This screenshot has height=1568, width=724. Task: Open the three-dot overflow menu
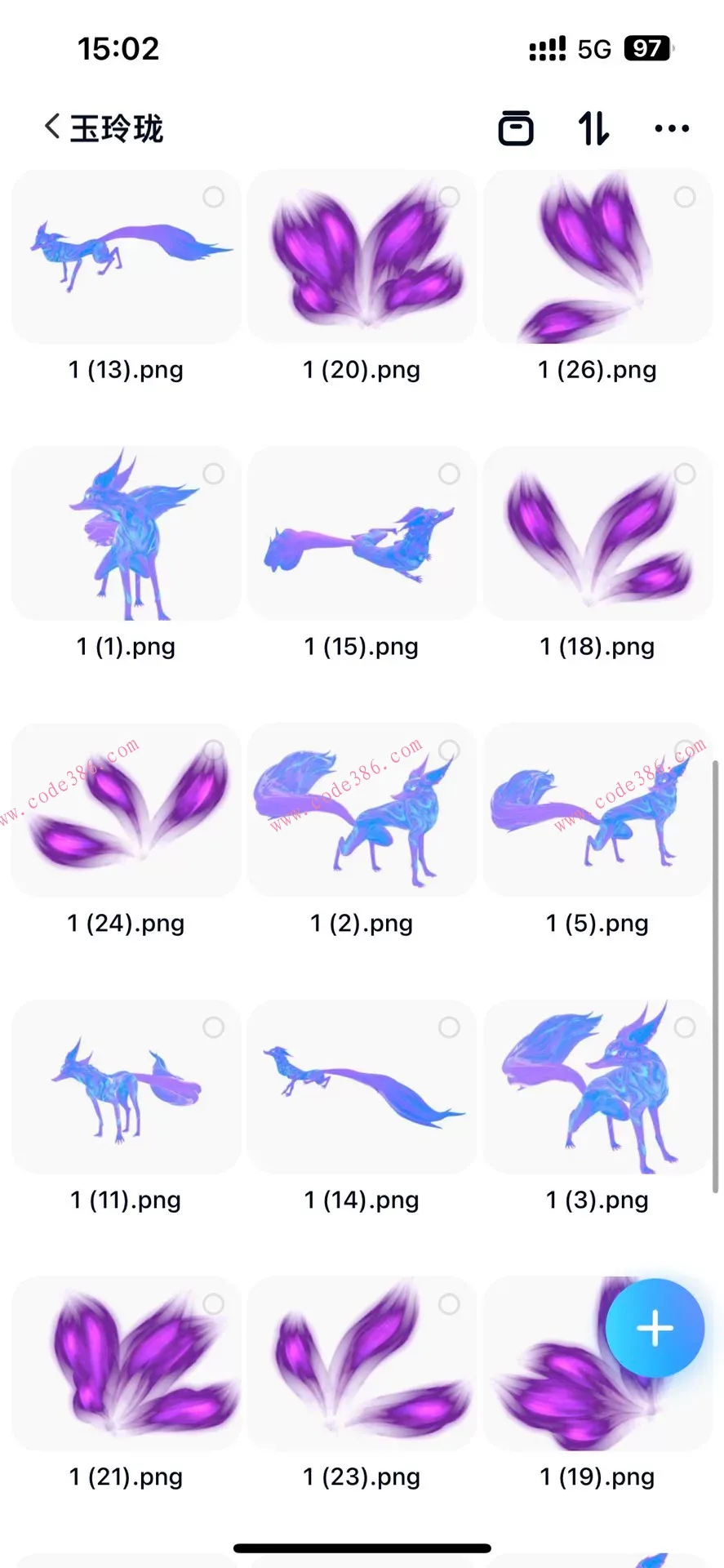[672, 128]
